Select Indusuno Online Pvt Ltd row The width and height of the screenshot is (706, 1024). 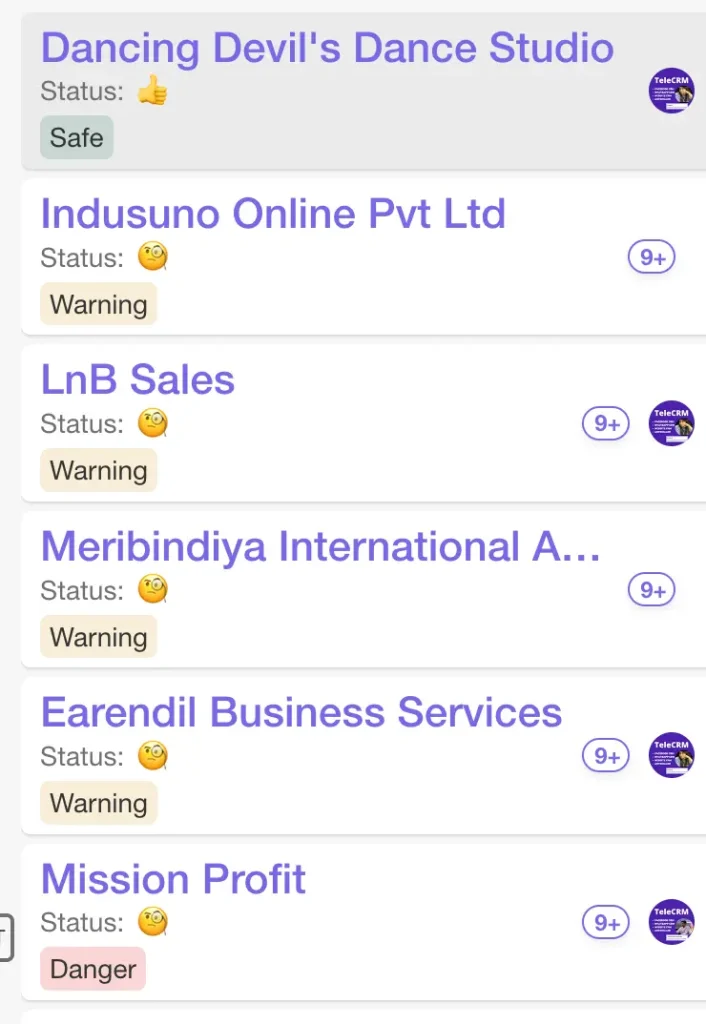273,214
